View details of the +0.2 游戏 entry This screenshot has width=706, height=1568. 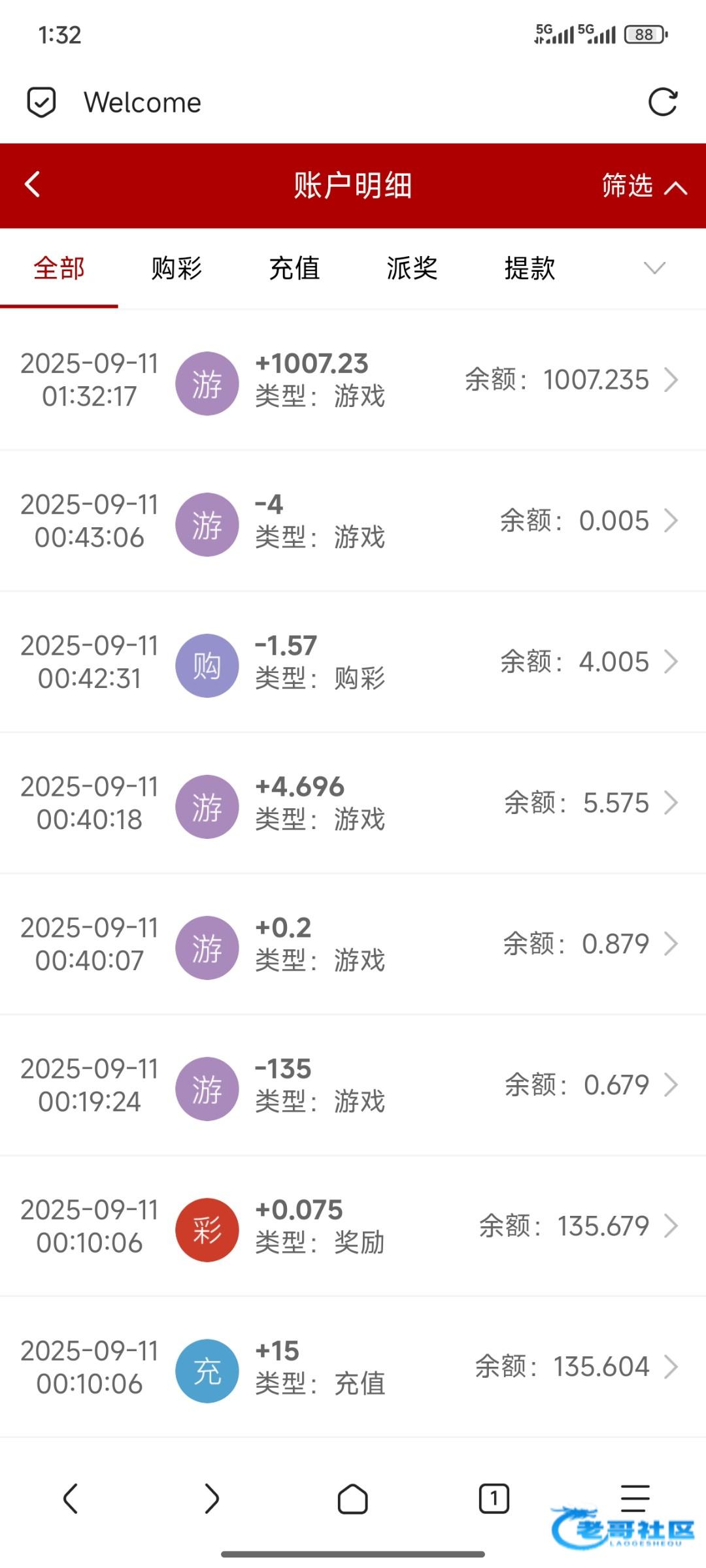click(x=353, y=945)
